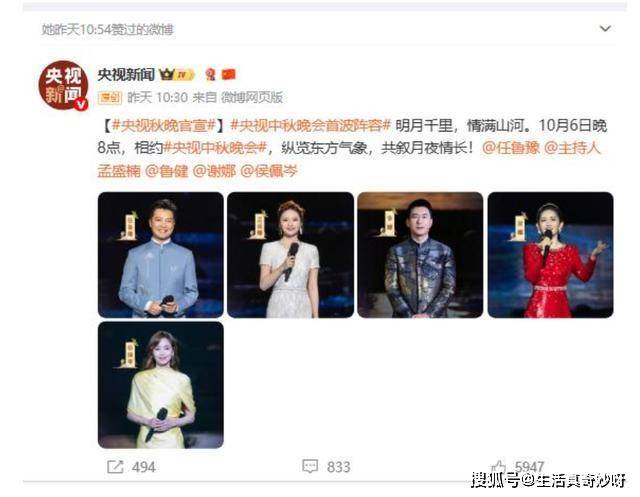
Task: View photo of host in patterned jacket
Action: 420,254
